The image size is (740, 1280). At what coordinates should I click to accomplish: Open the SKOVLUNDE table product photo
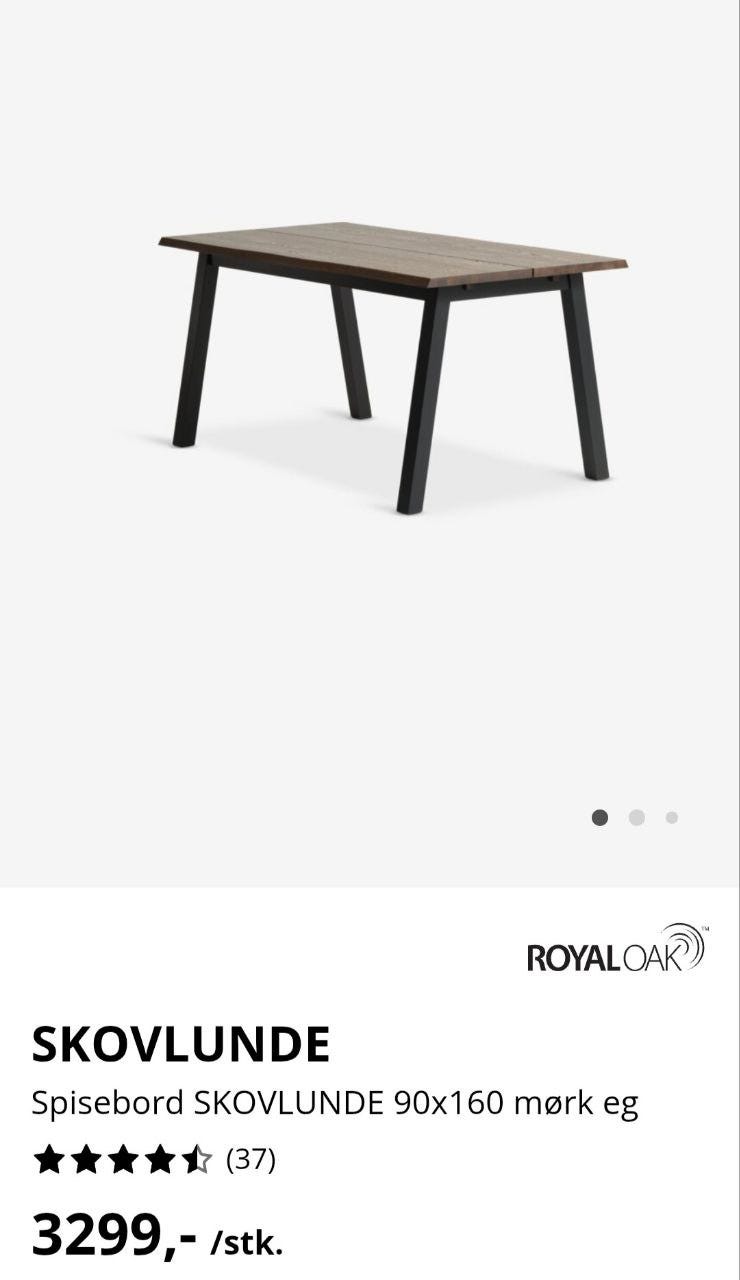[x=392, y=367]
